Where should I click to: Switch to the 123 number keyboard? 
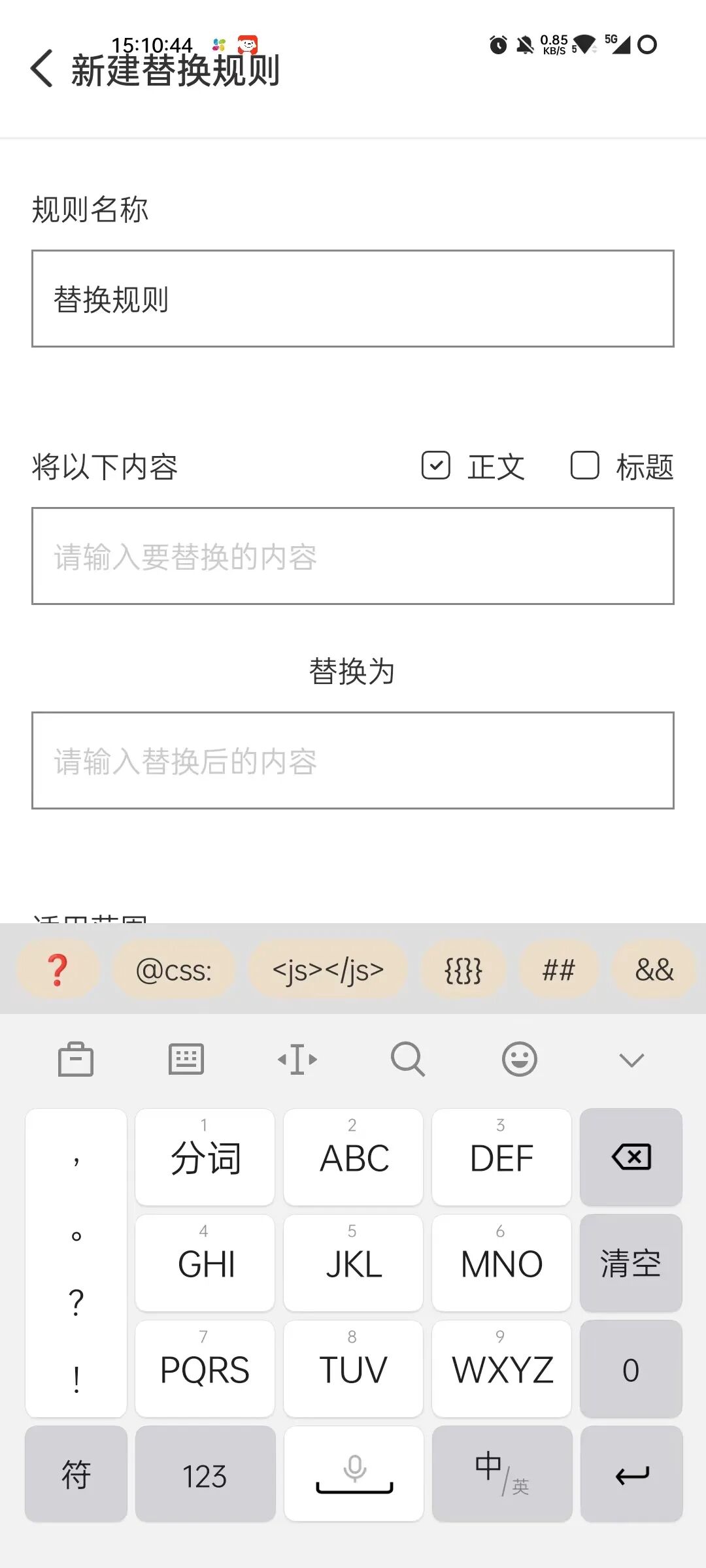coord(205,1473)
